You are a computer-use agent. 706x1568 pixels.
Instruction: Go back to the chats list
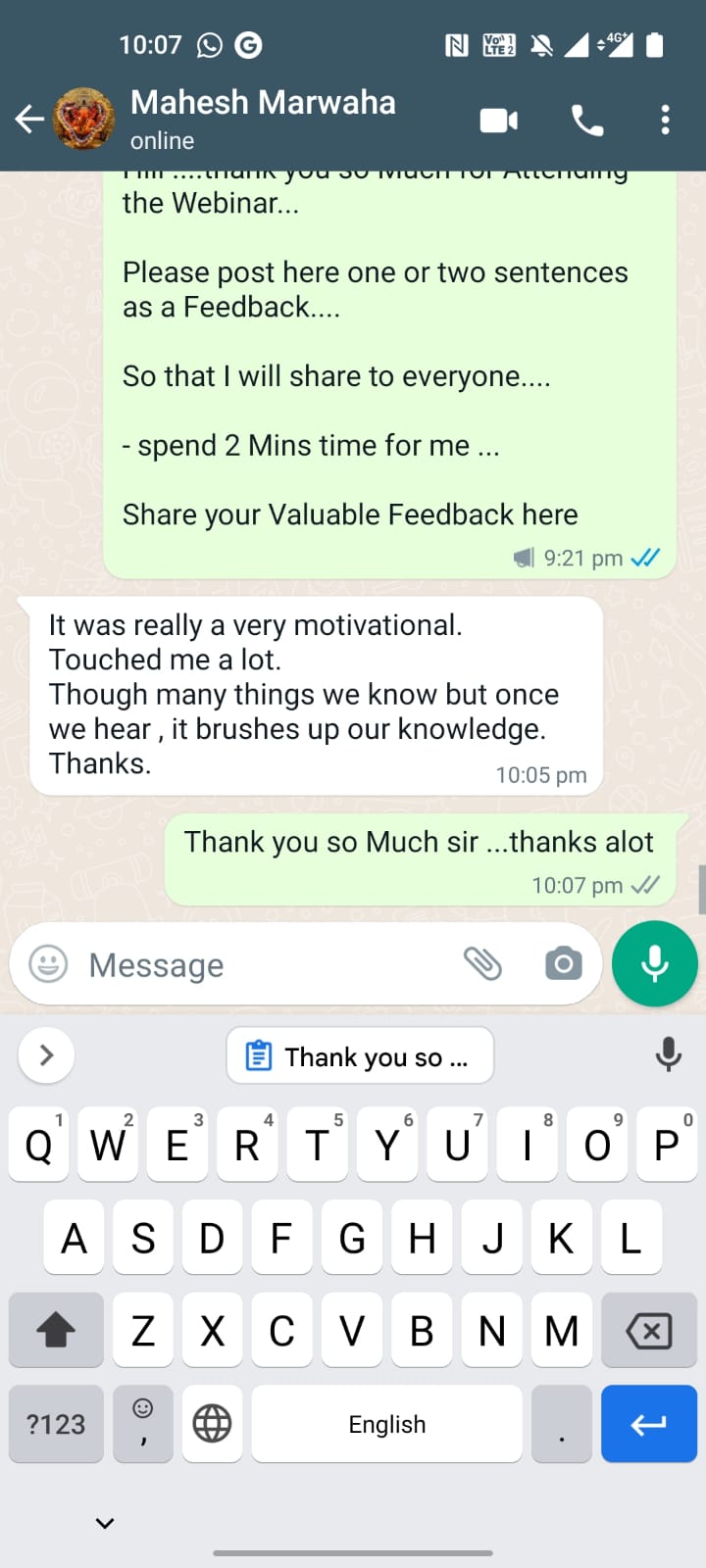click(29, 120)
